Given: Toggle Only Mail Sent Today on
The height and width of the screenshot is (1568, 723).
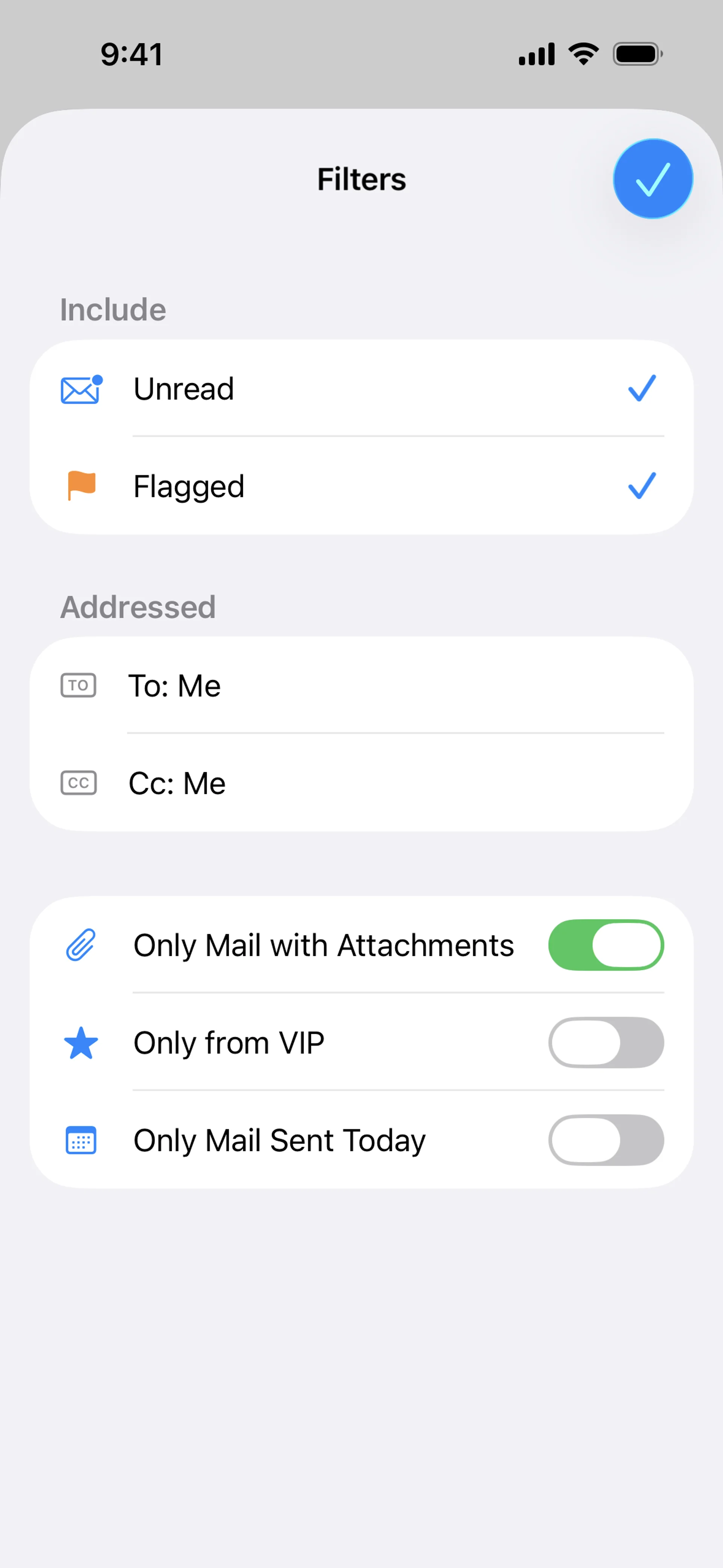Looking at the screenshot, I should (x=606, y=1140).
